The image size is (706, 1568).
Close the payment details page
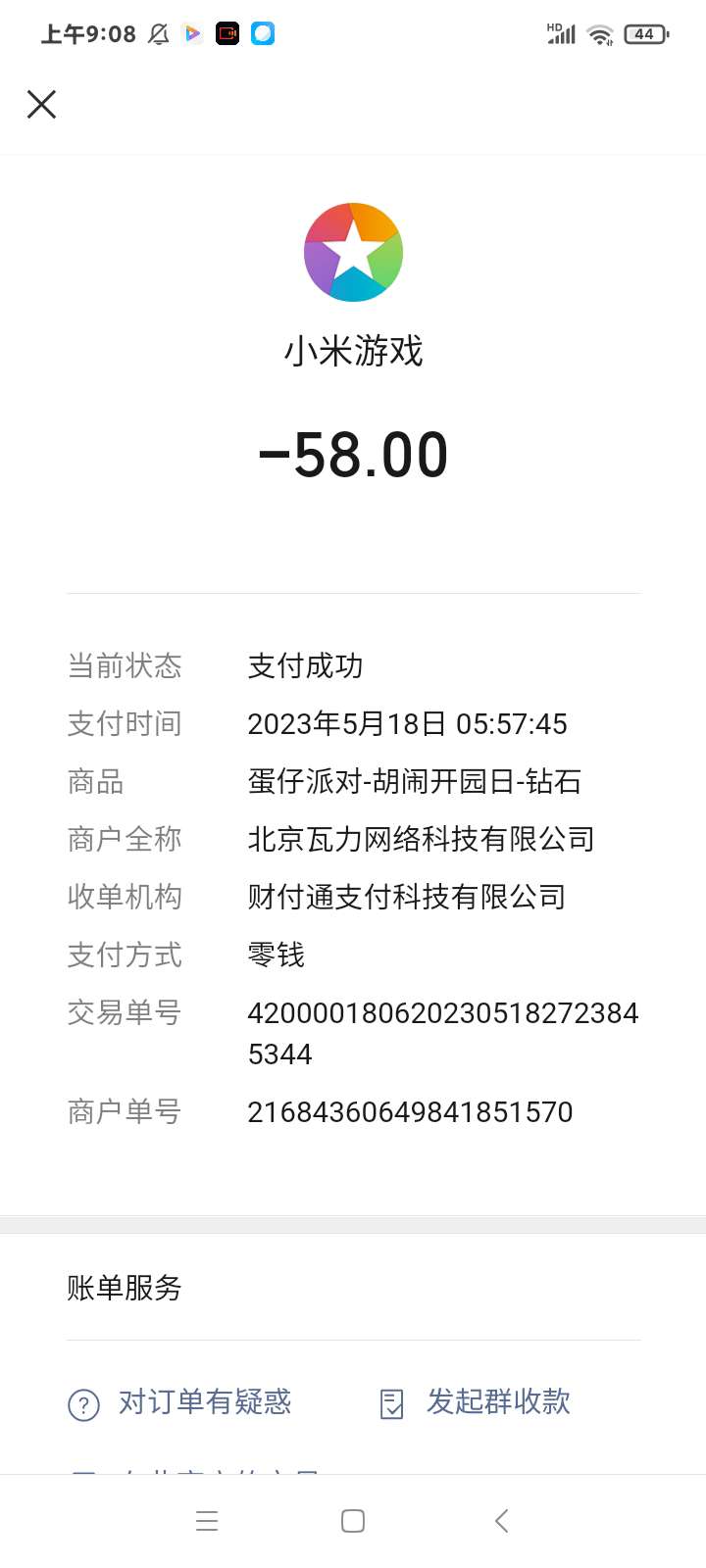[x=41, y=104]
